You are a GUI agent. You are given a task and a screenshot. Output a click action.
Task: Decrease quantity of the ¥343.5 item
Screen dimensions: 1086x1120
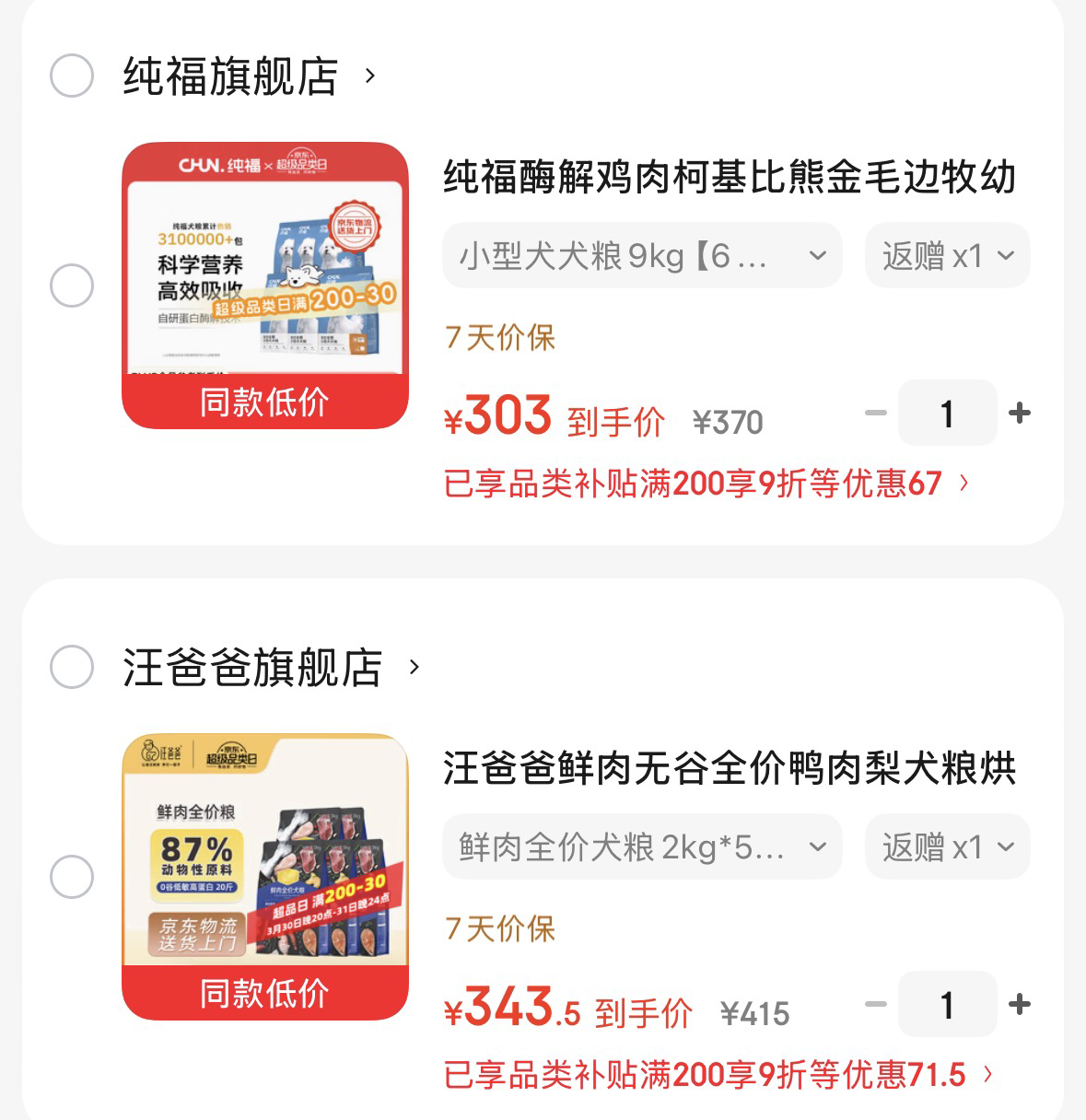[876, 1005]
